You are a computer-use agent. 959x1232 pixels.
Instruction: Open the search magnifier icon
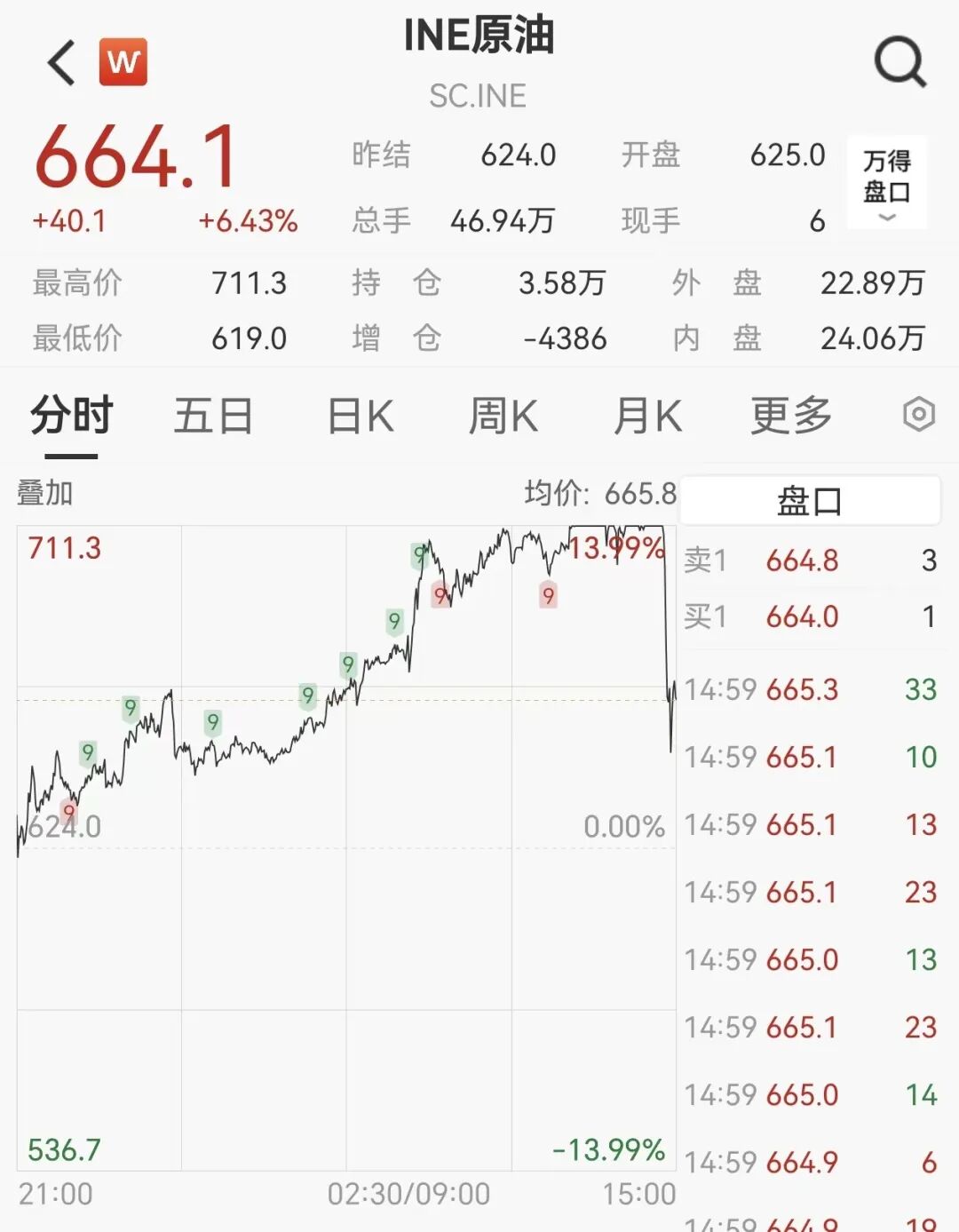(x=900, y=61)
